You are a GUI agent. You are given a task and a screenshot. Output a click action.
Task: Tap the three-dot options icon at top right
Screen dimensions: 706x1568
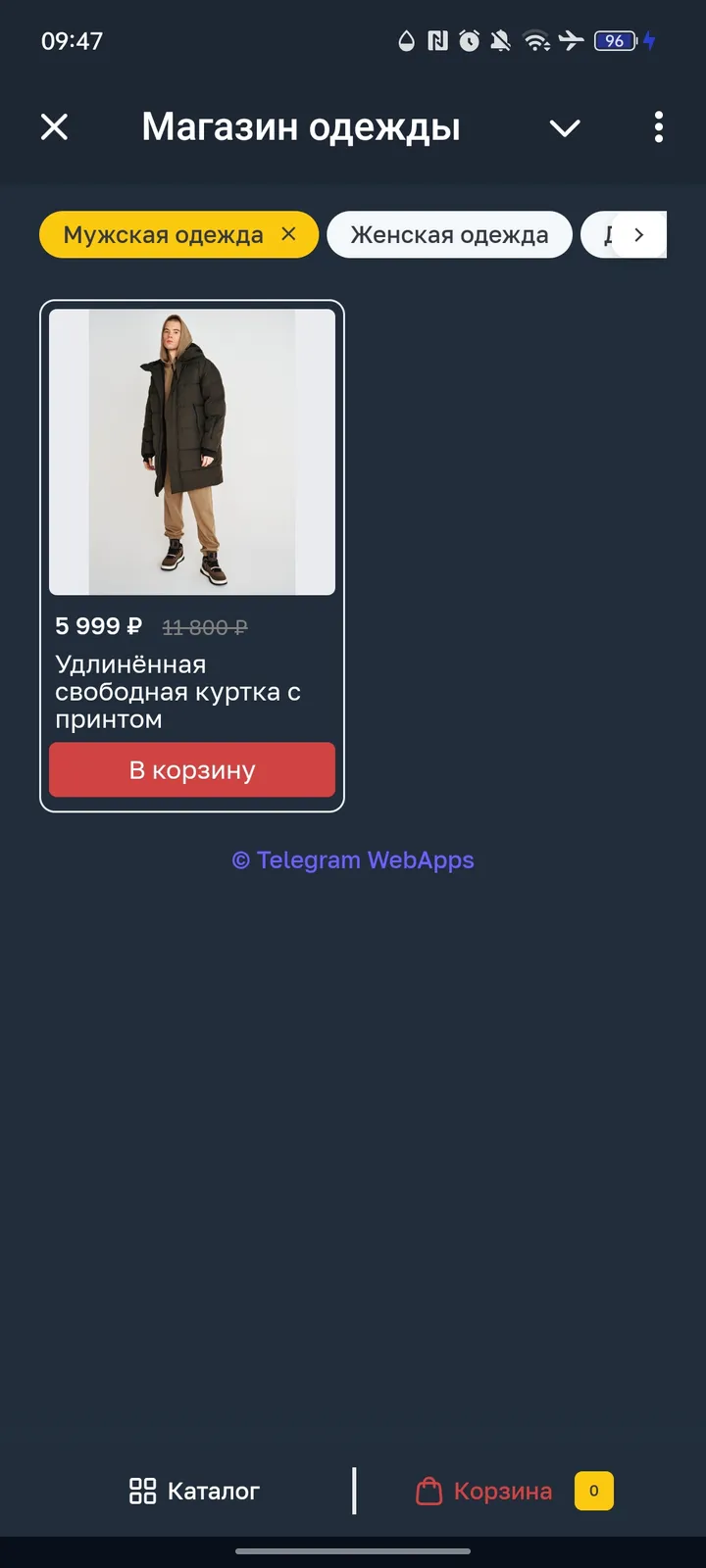(x=658, y=127)
